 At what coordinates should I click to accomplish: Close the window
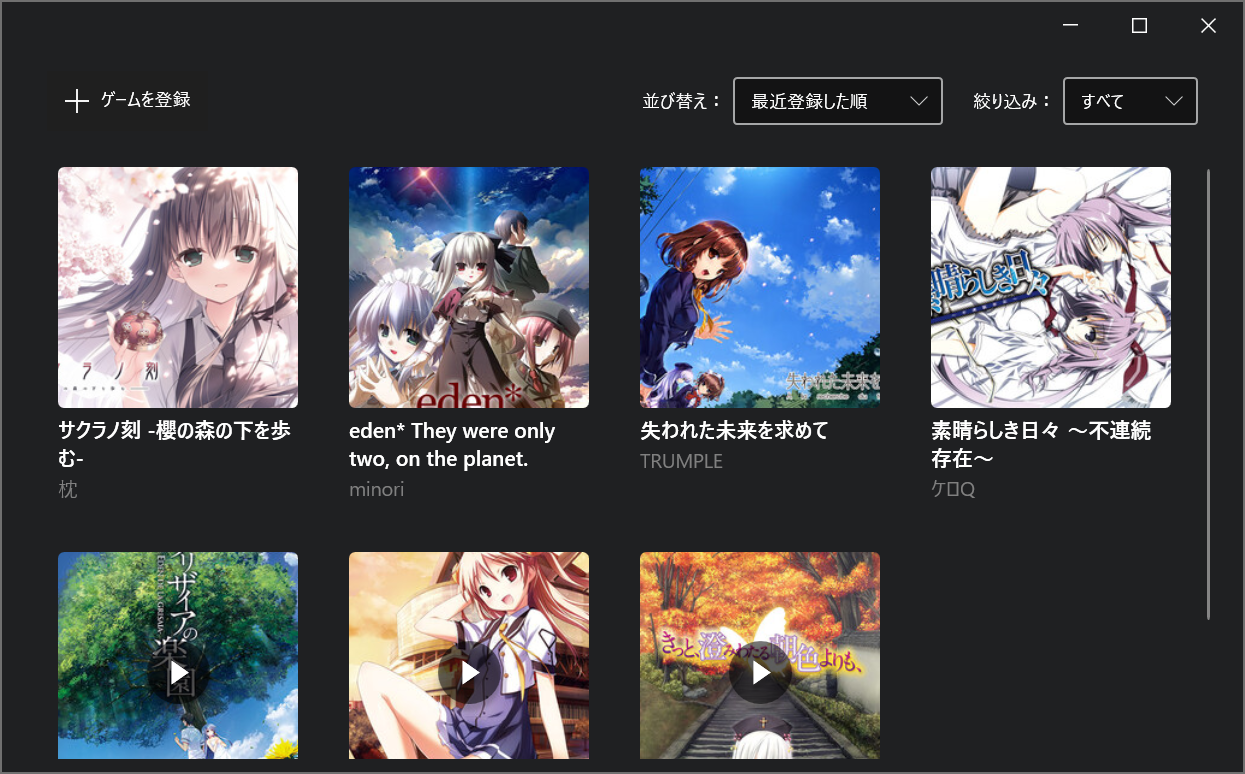[1208, 26]
